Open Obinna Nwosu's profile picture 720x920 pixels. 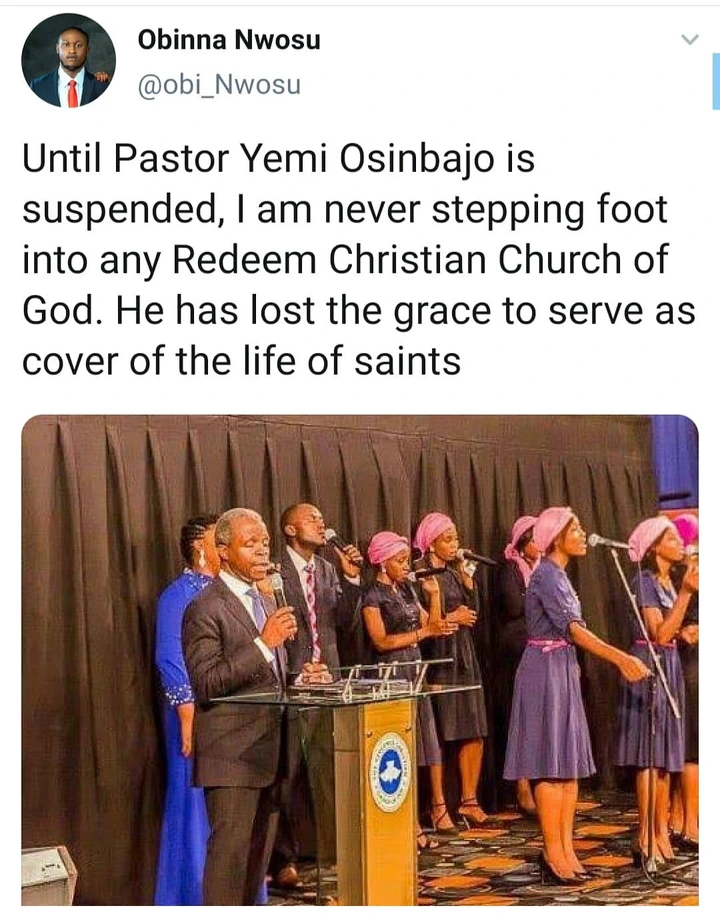click(x=68, y=62)
